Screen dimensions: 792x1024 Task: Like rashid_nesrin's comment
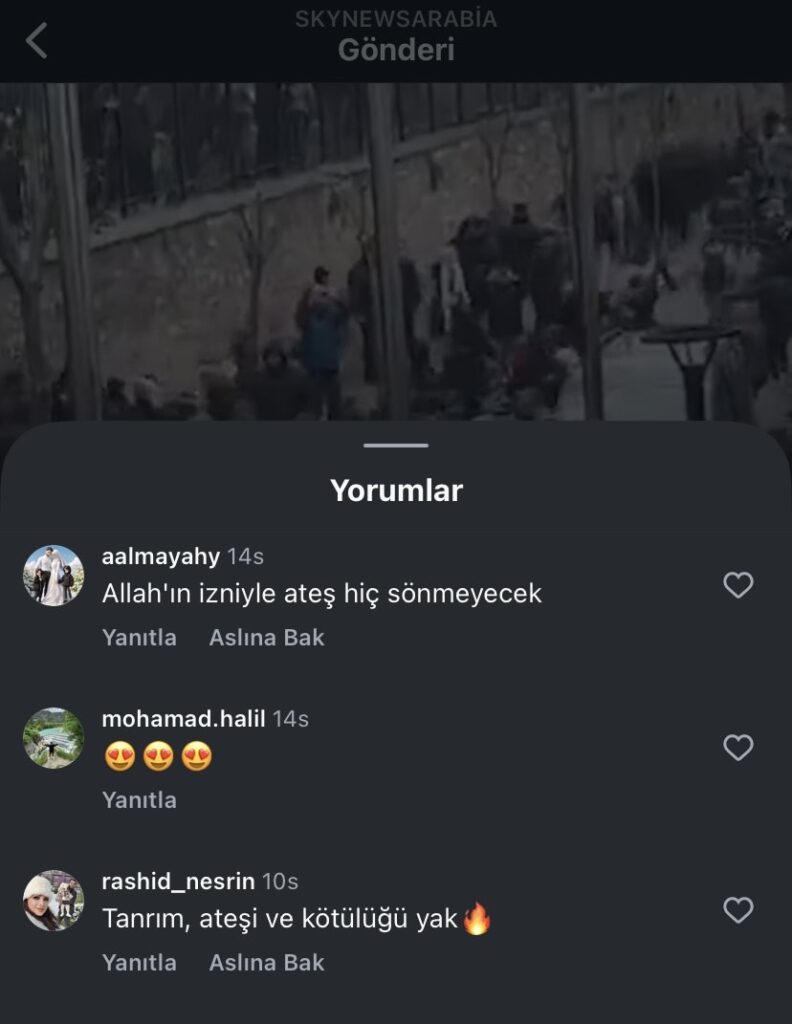738,910
